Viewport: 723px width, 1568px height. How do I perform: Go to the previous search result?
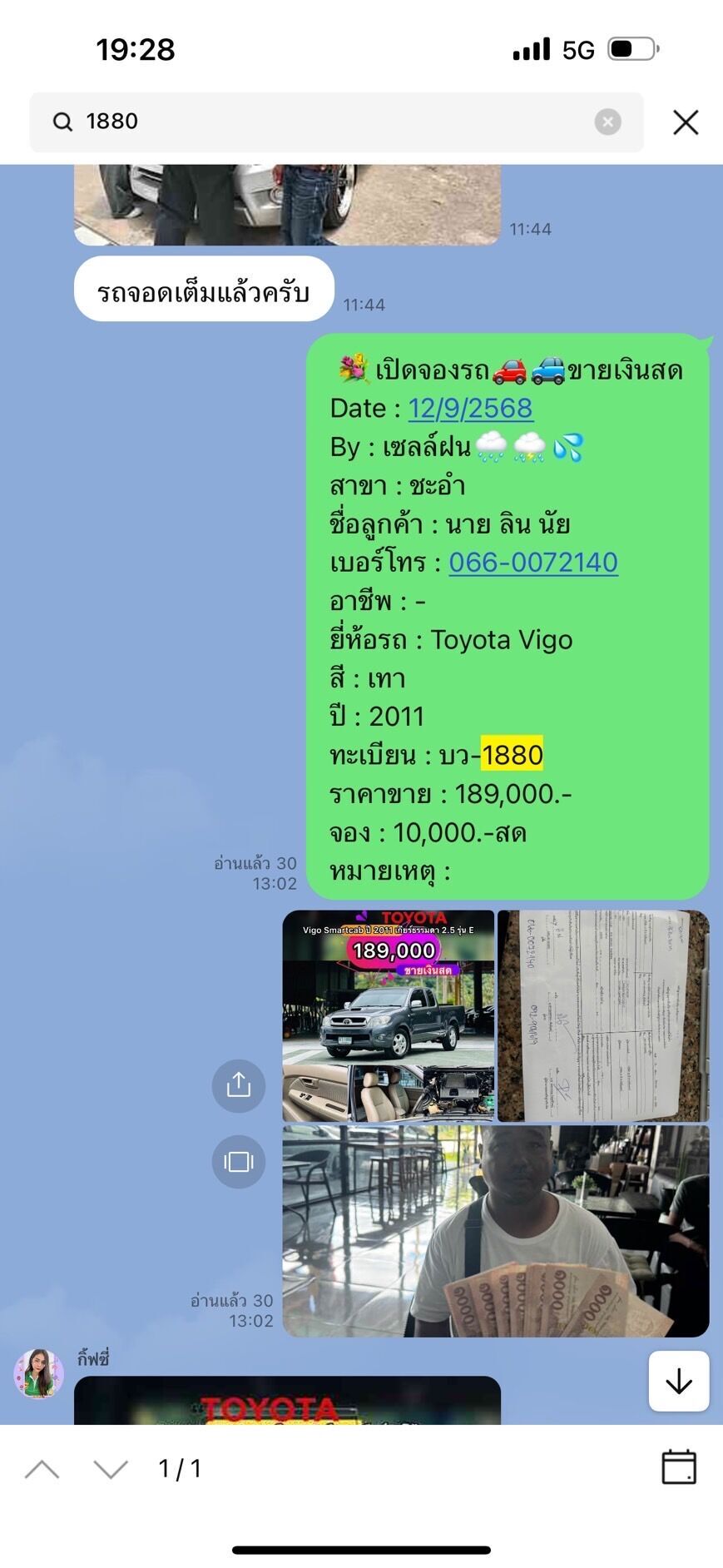tap(42, 1469)
